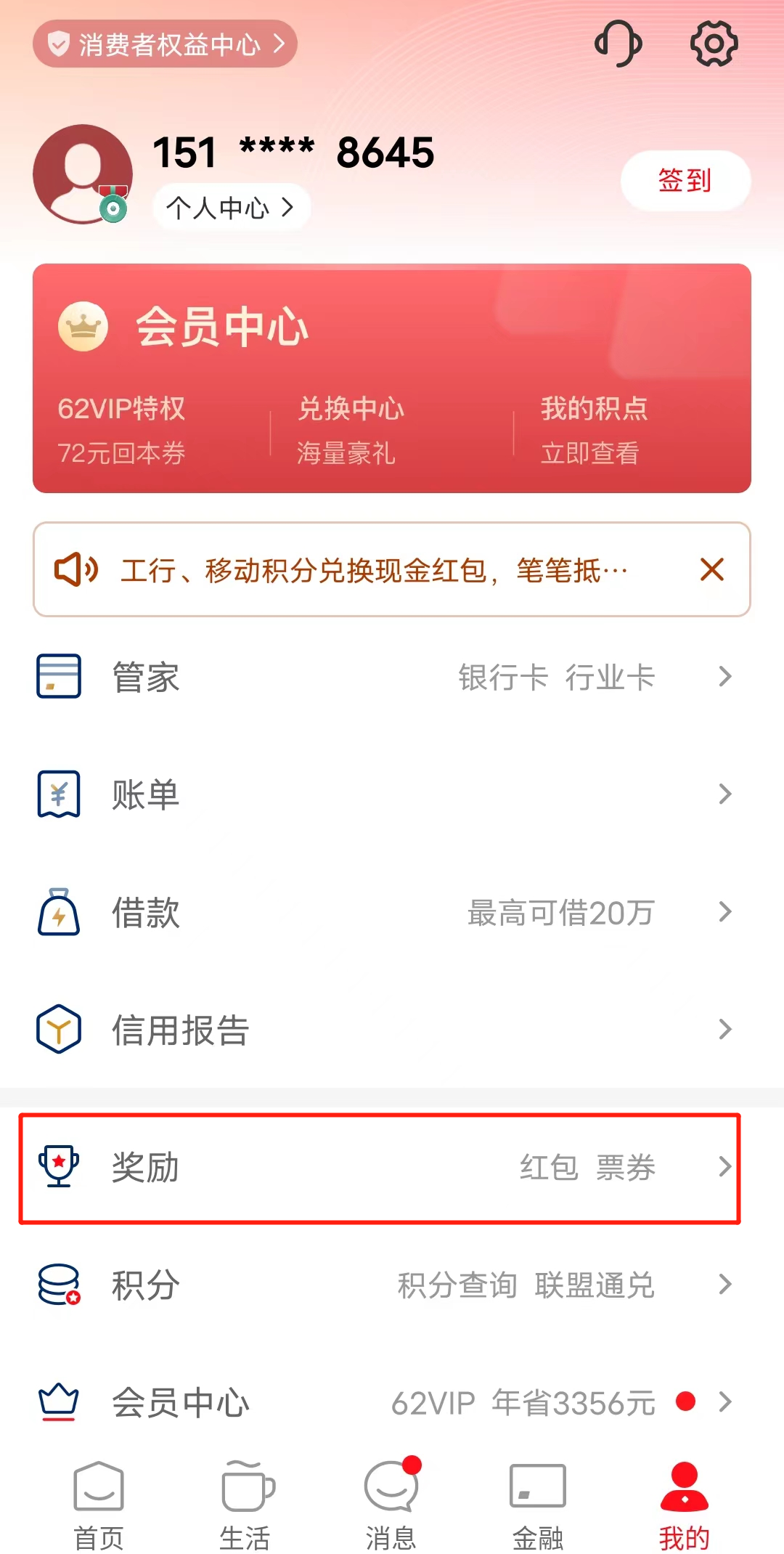Switch to the 首页 tab

[99, 1505]
